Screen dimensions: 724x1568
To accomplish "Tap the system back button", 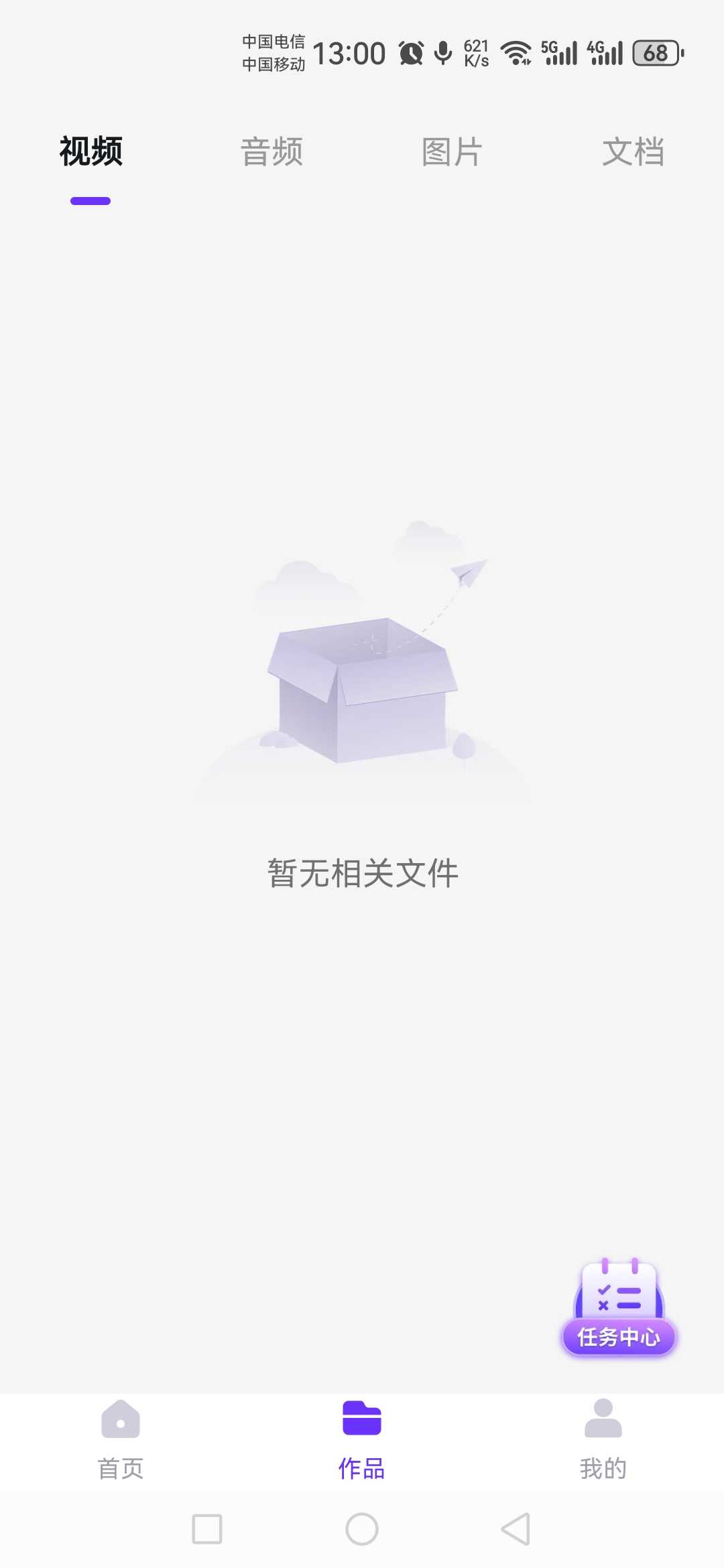I will tap(516, 1529).
